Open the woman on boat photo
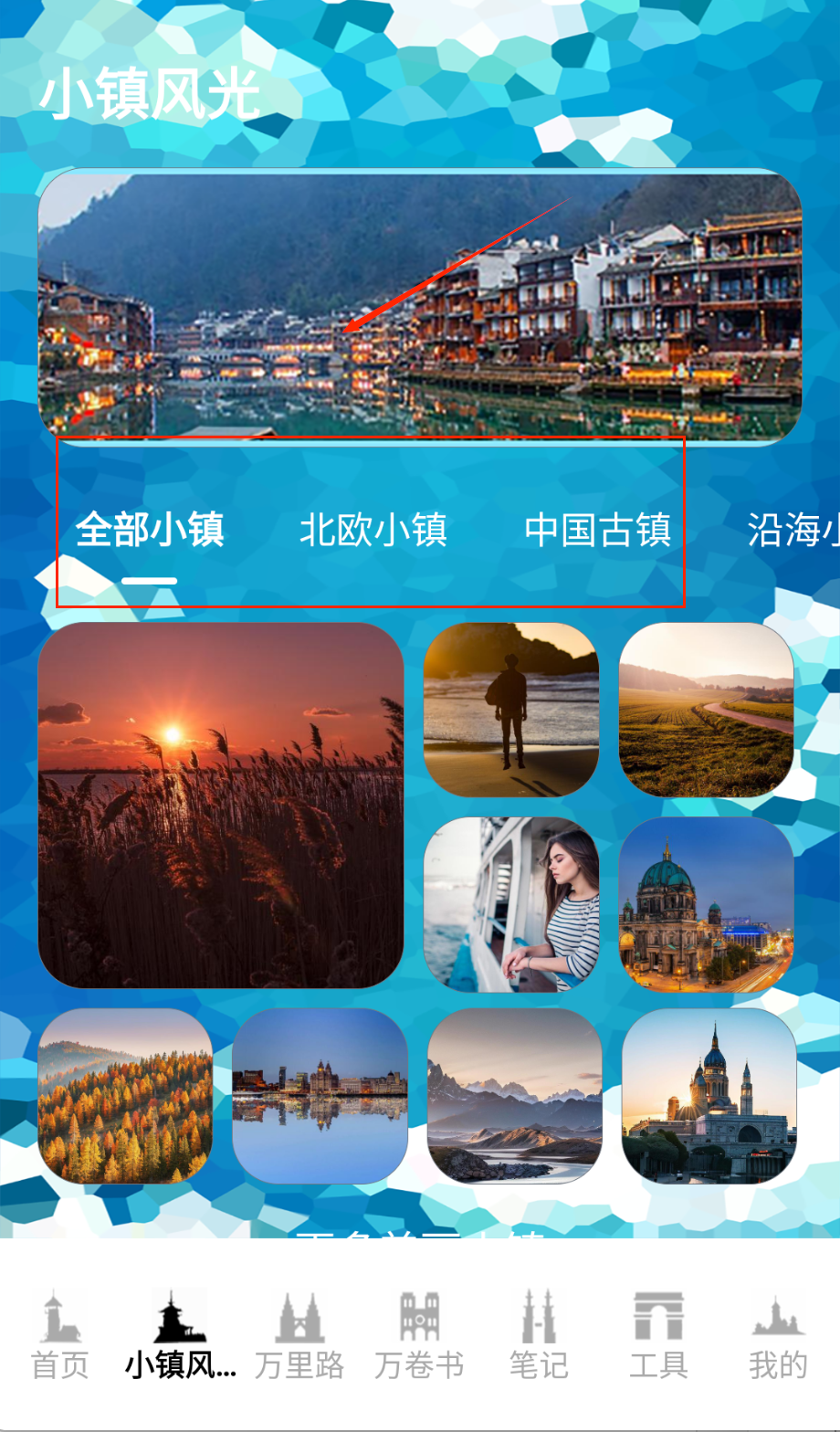This screenshot has width=840, height=1432. click(511, 904)
